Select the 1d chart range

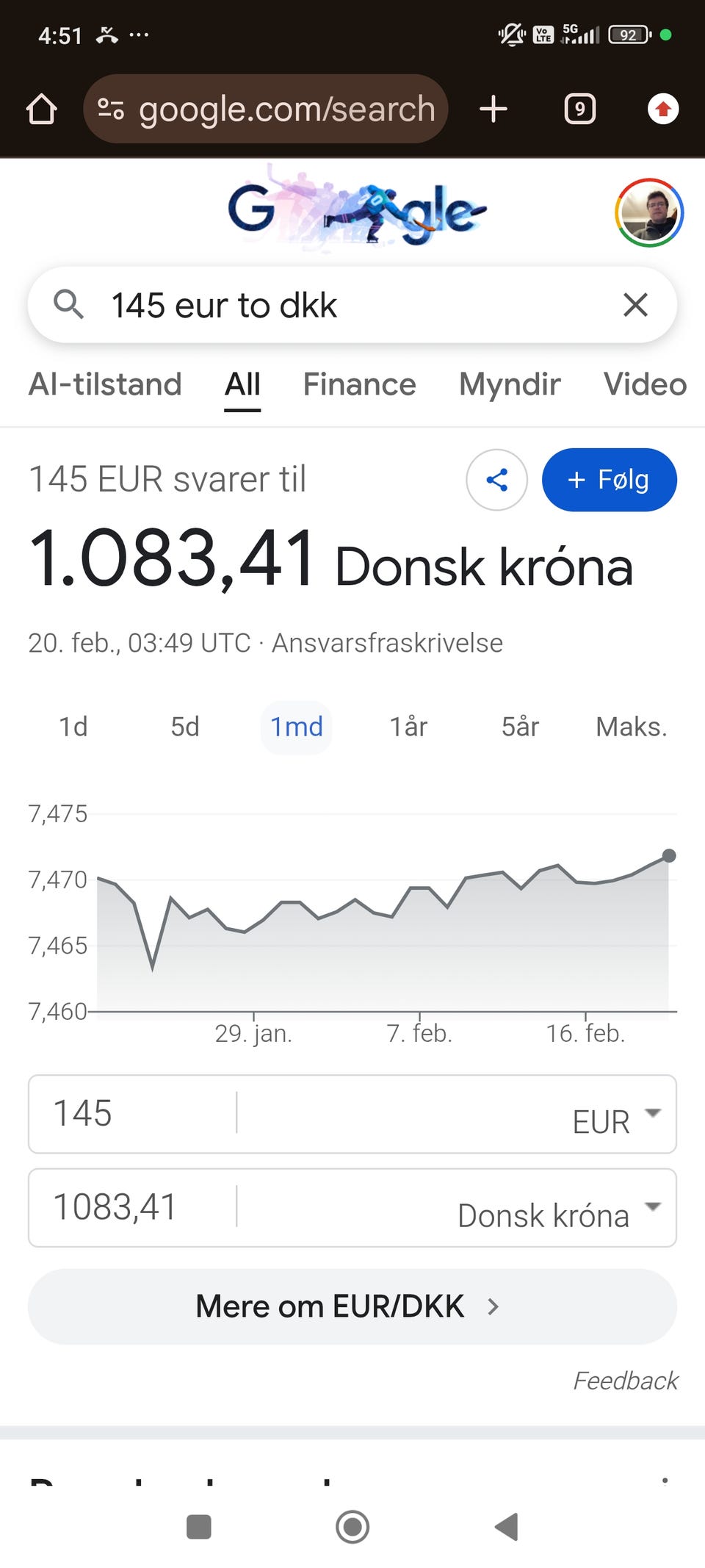click(73, 727)
